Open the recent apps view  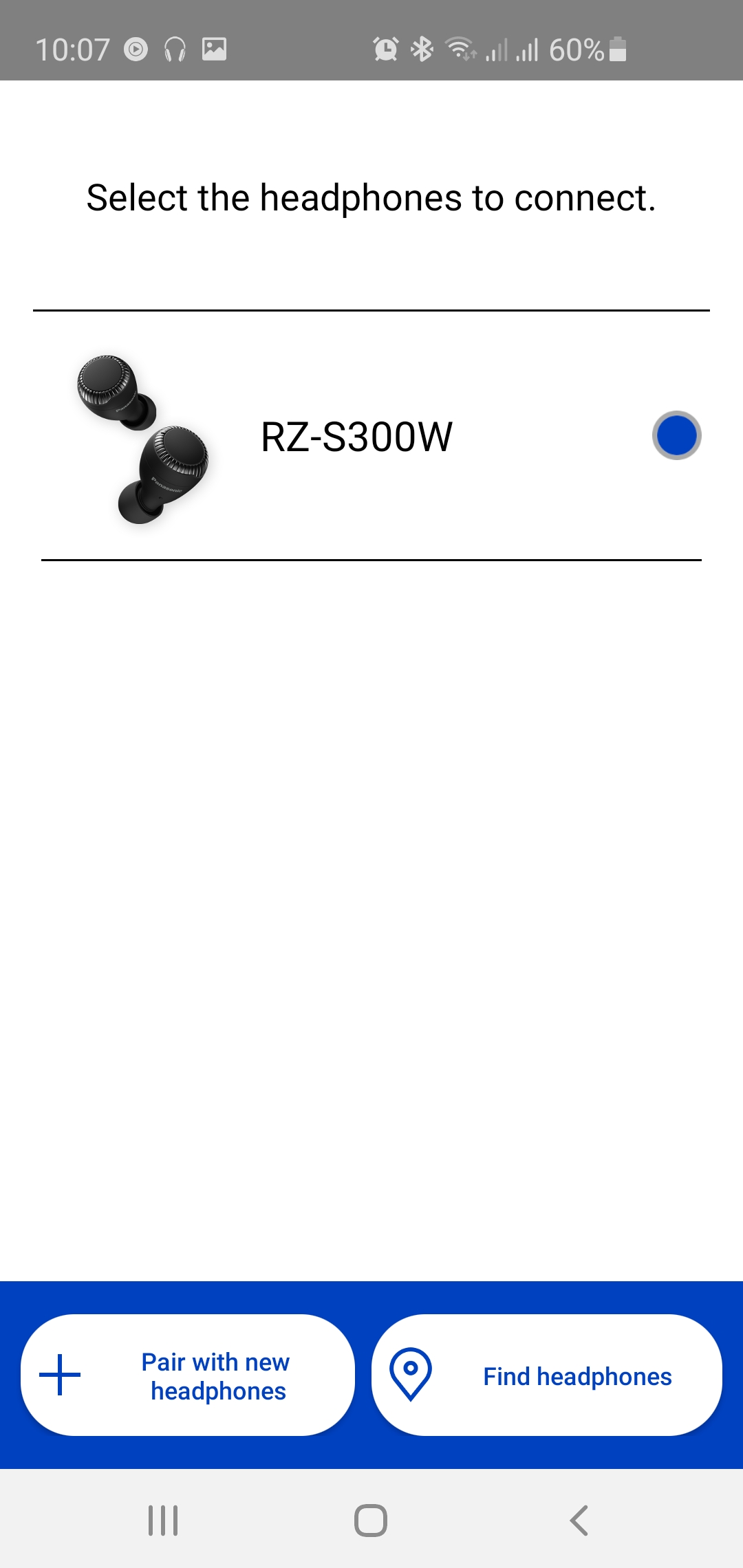(163, 1520)
